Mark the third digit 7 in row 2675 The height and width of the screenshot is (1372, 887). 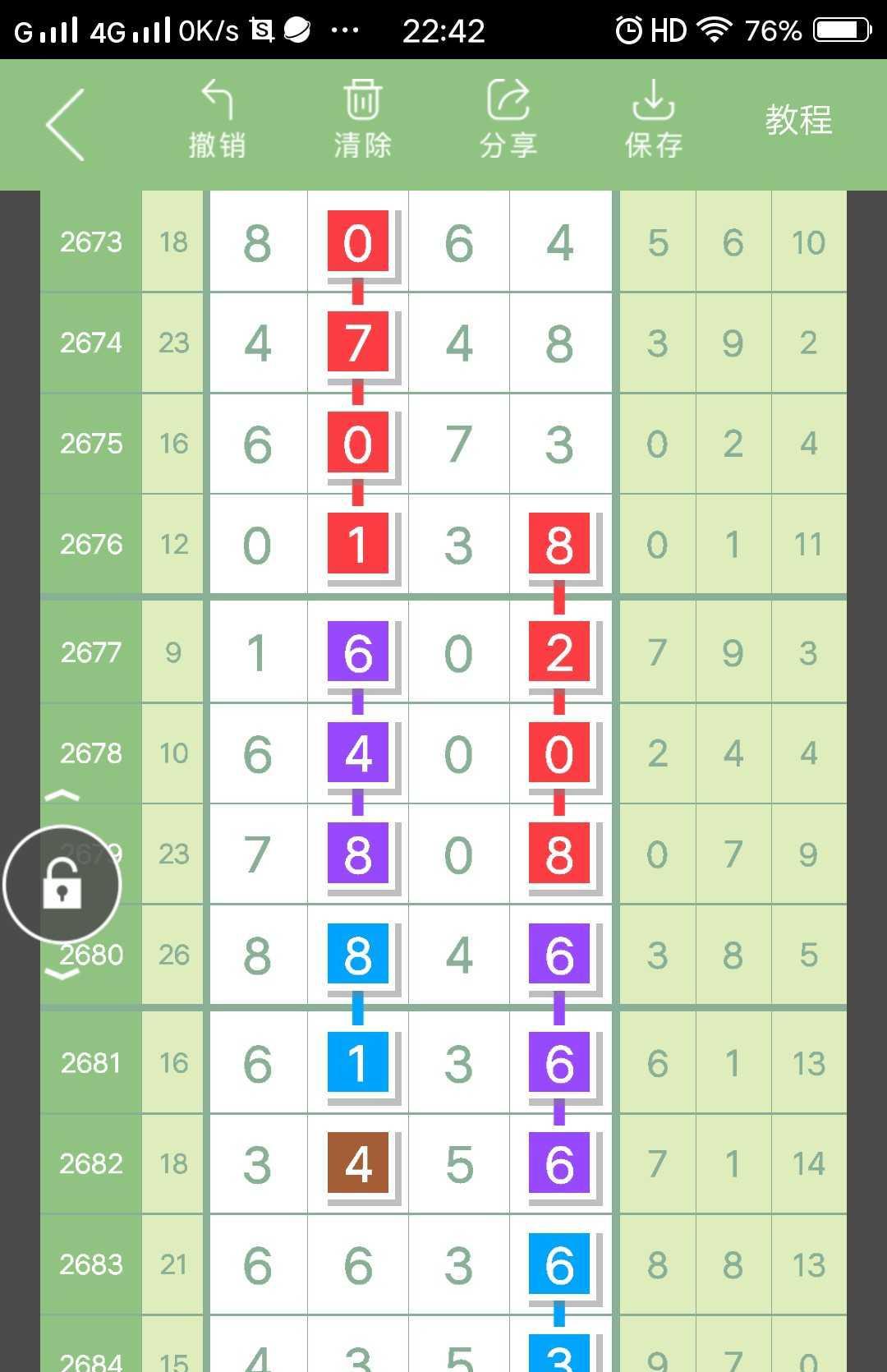coord(458,444)
